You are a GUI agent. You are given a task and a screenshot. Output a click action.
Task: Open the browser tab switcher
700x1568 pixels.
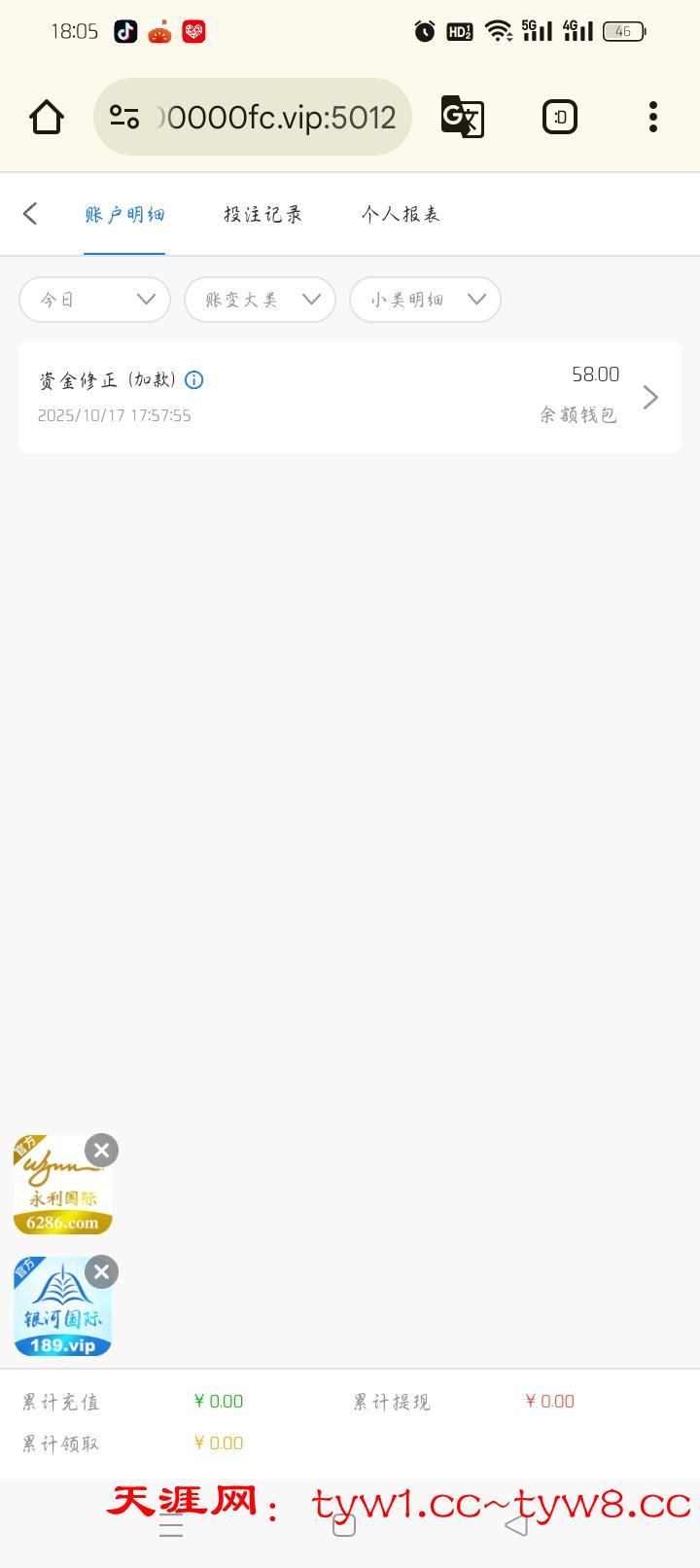(559, 118)
